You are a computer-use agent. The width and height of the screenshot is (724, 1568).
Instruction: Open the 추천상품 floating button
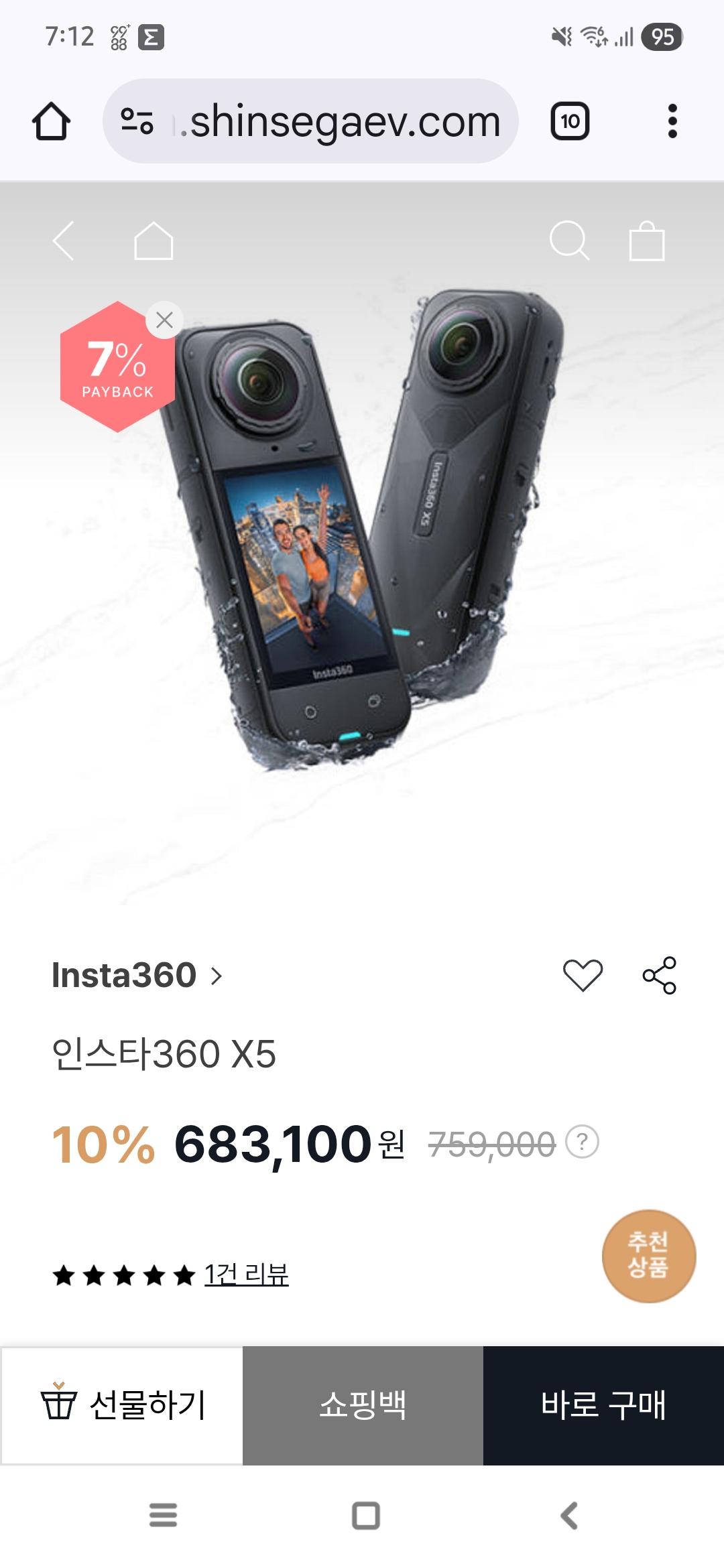(x=648, y=1256)
